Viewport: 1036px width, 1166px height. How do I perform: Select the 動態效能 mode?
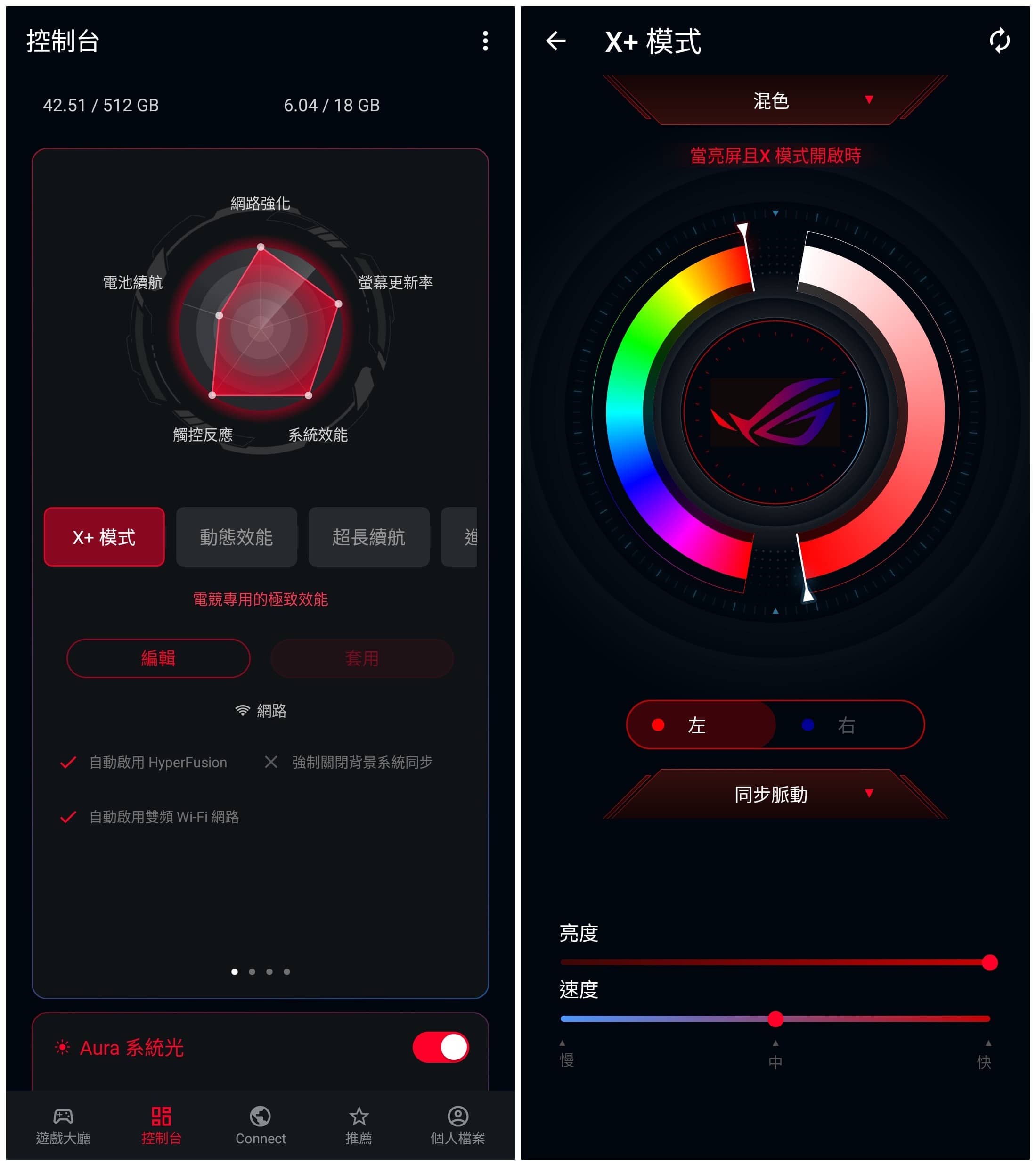pos(236,536)
